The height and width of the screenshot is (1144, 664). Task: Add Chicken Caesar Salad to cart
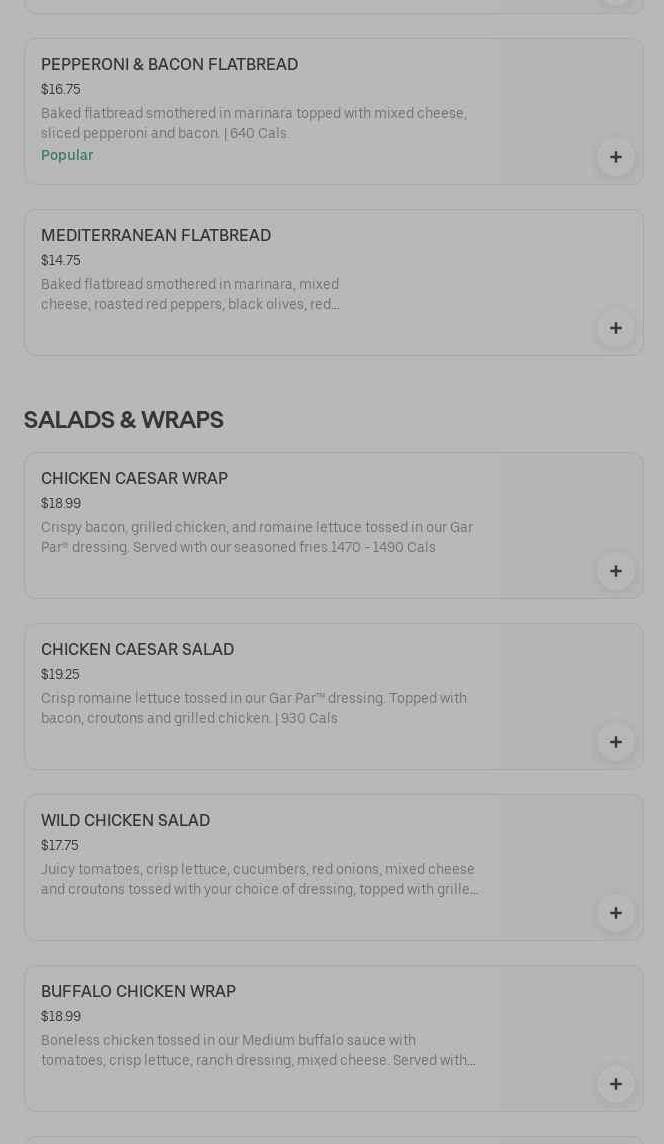615,742
